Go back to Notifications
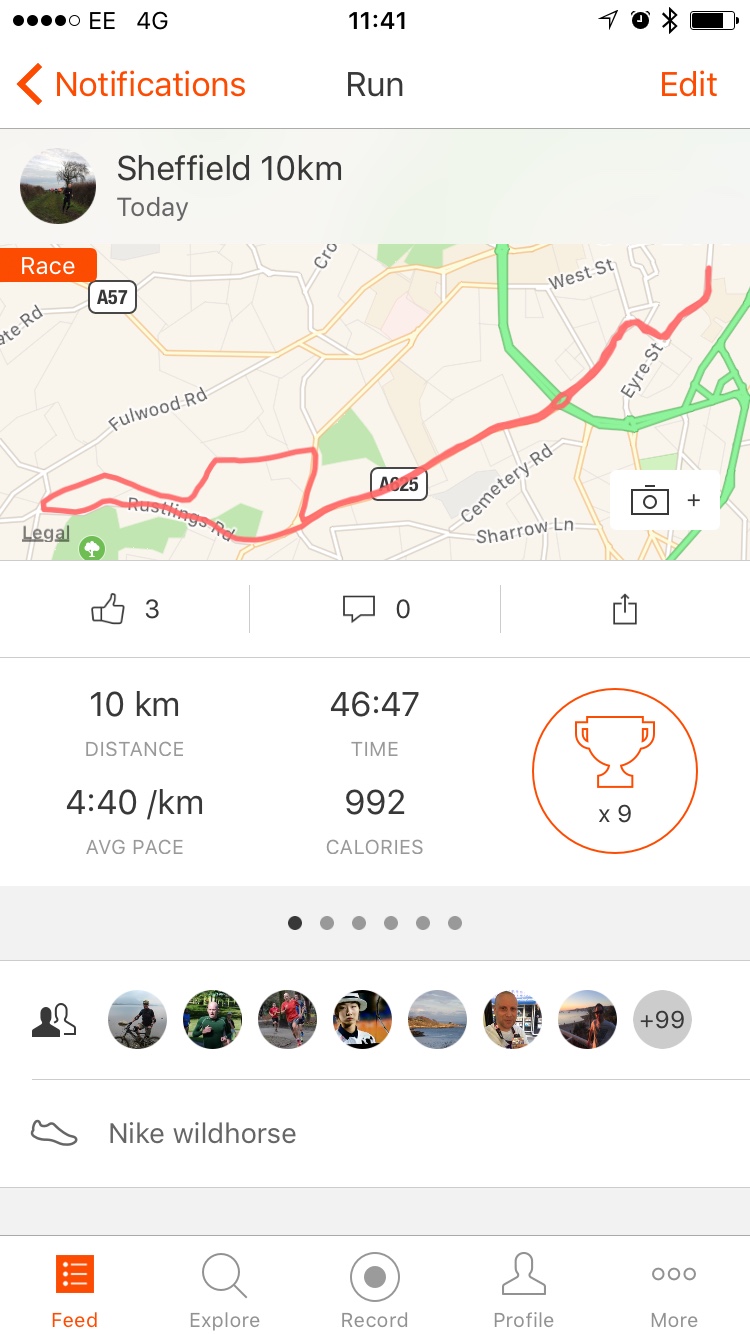This screenshot has width=750, height=1334. pos(132,85)
